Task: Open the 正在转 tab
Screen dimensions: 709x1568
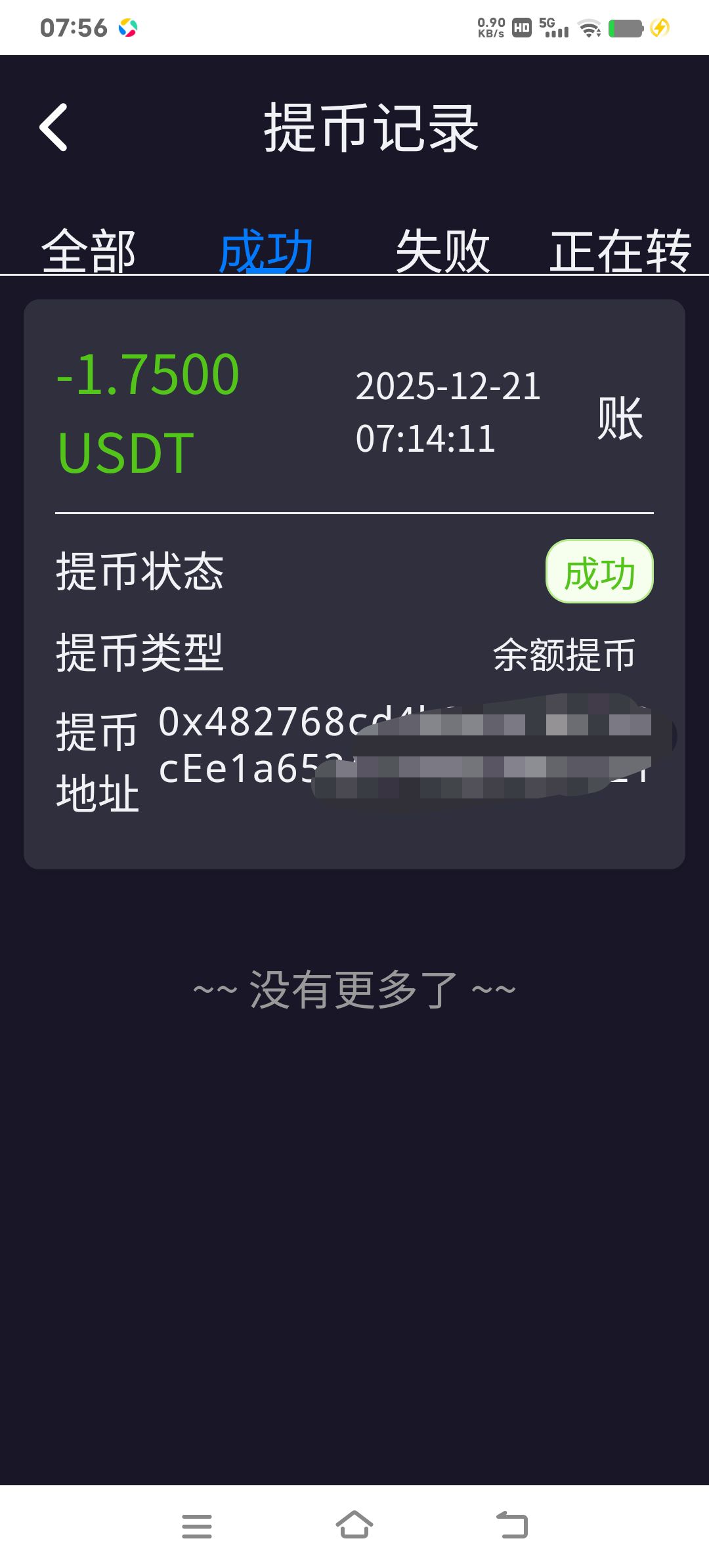Action: [620, 250]
